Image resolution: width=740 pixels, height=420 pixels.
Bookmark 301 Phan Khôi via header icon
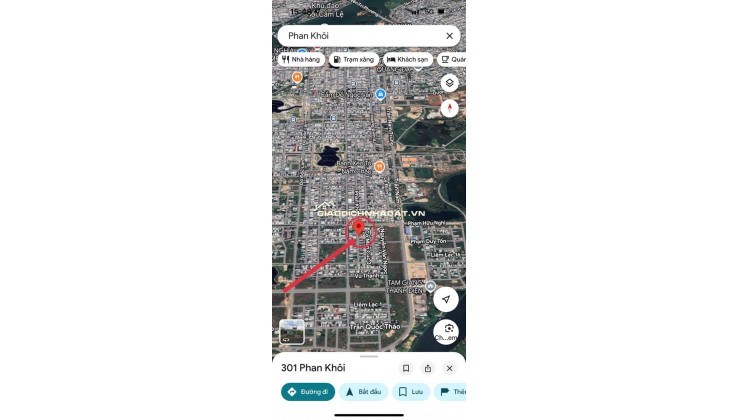[406, 368]
